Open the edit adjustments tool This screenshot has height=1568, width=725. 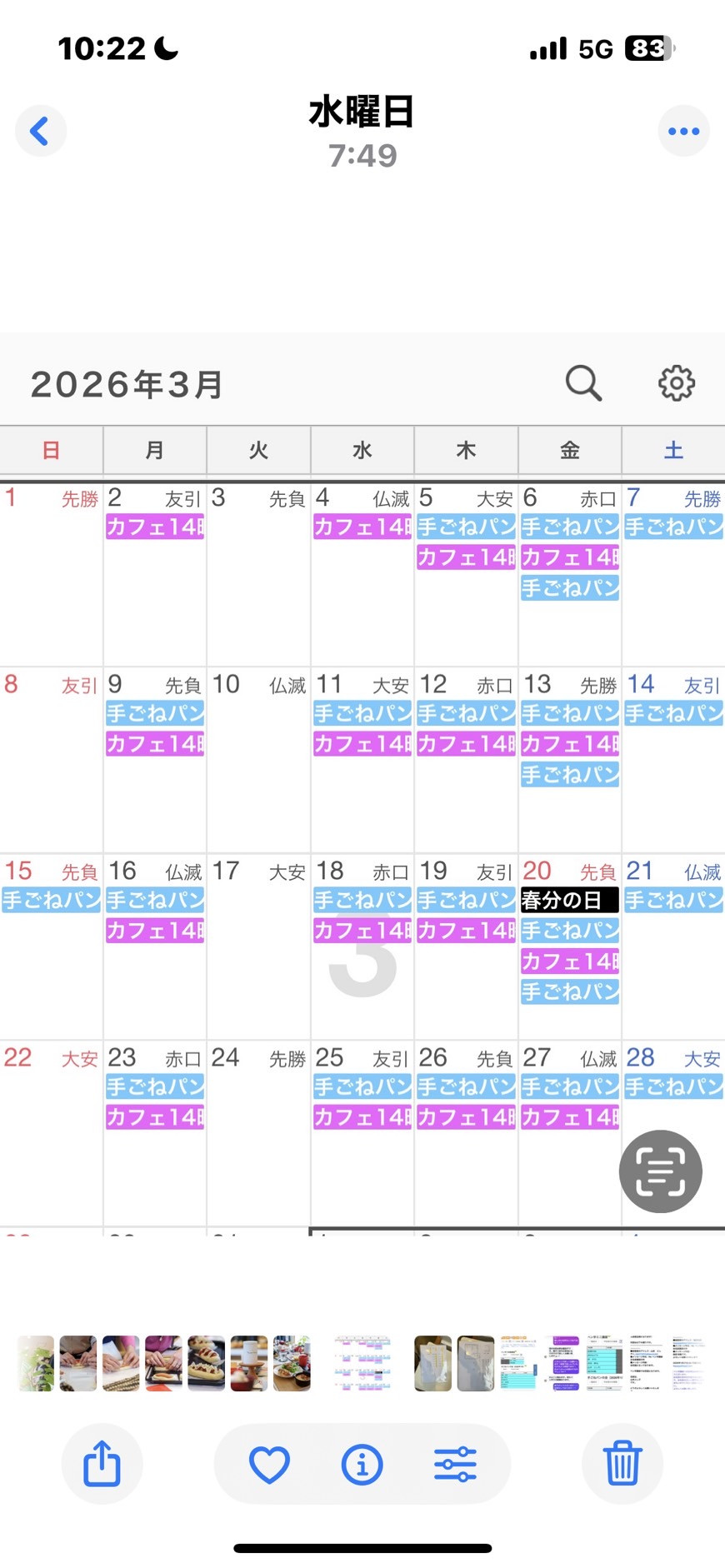coord(455,1464)
